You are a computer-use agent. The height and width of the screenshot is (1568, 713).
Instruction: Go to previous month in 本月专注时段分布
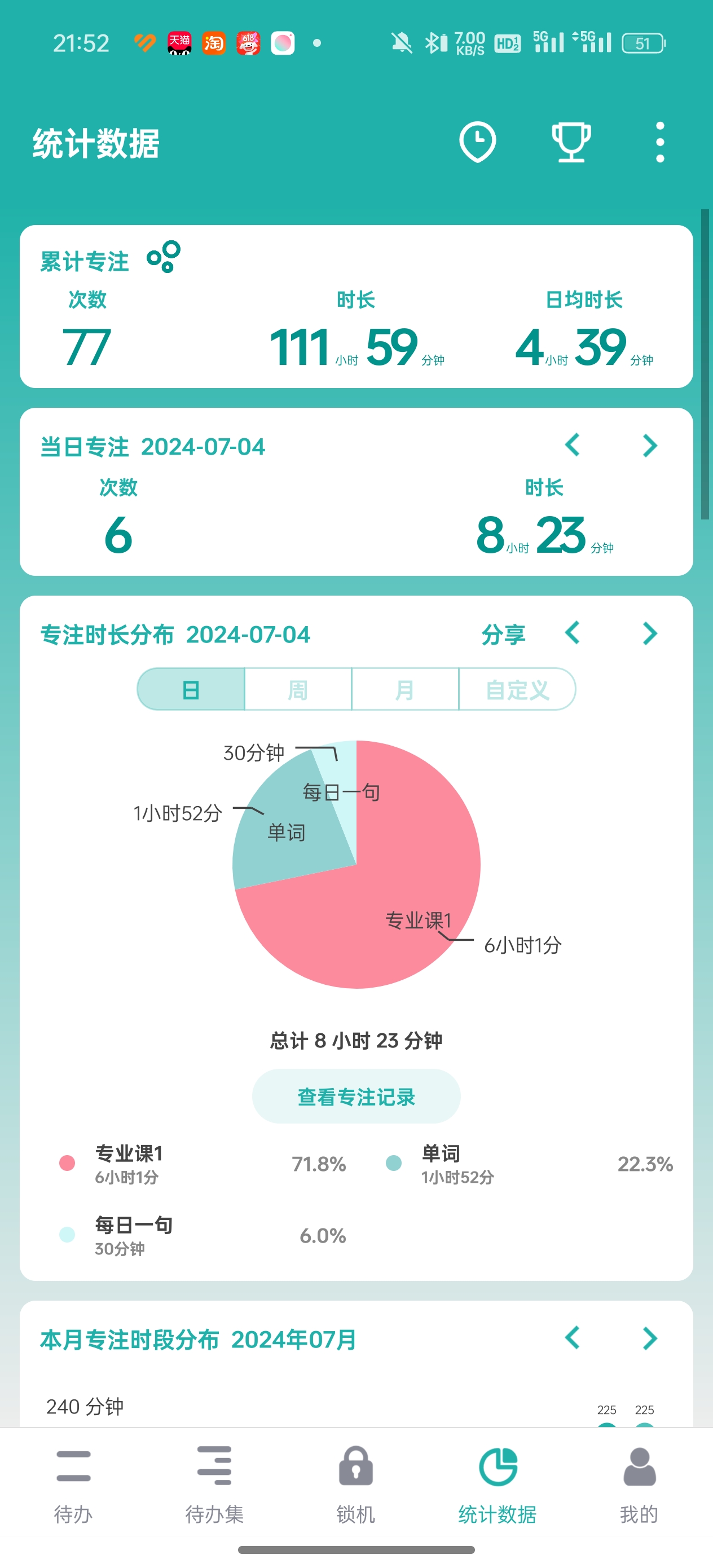(x=573, y=1338)
